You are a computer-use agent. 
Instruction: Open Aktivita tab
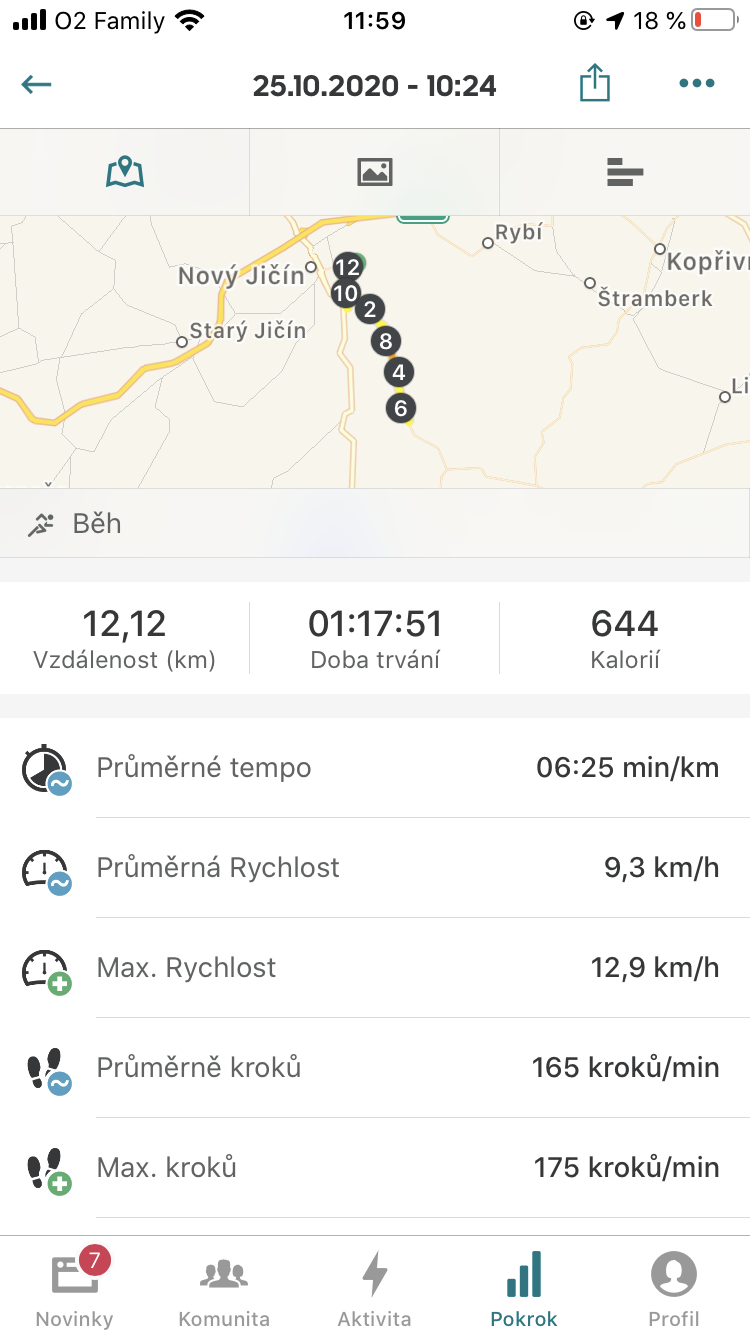(x=375, y=1288)
